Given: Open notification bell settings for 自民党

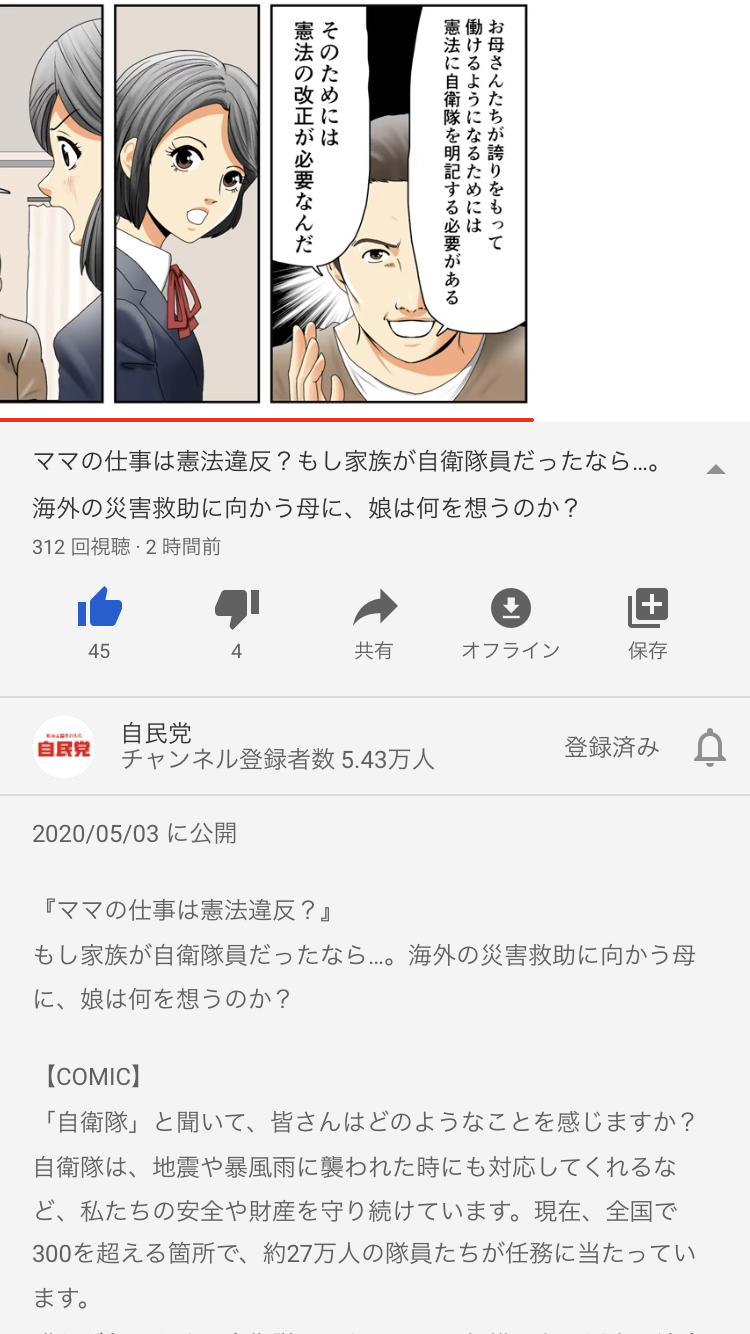Looking at the screenshot, I should click(710, 747).
